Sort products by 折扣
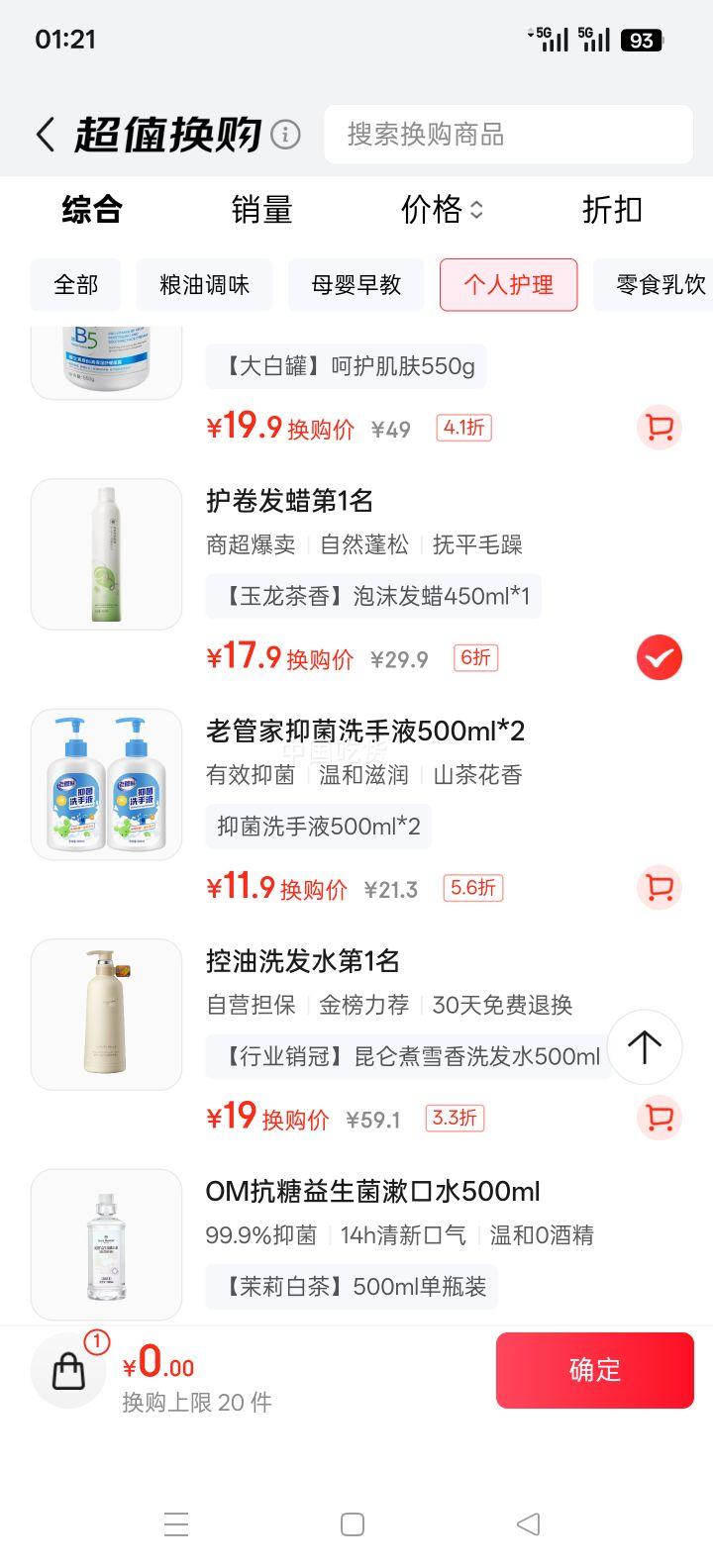713x1568 pixels. [x=612, y=210]
